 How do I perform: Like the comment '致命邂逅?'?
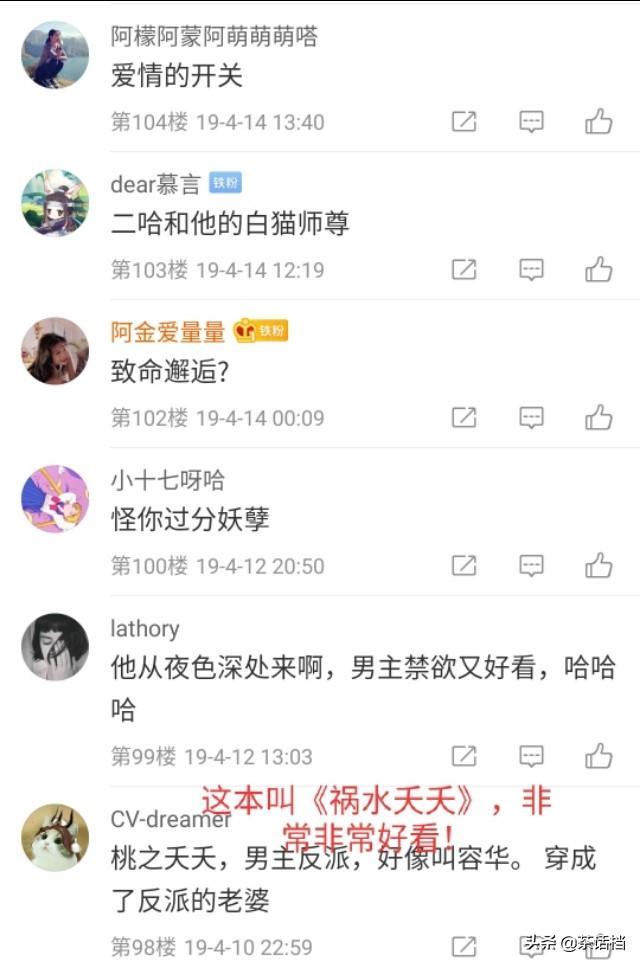(598, 417)
